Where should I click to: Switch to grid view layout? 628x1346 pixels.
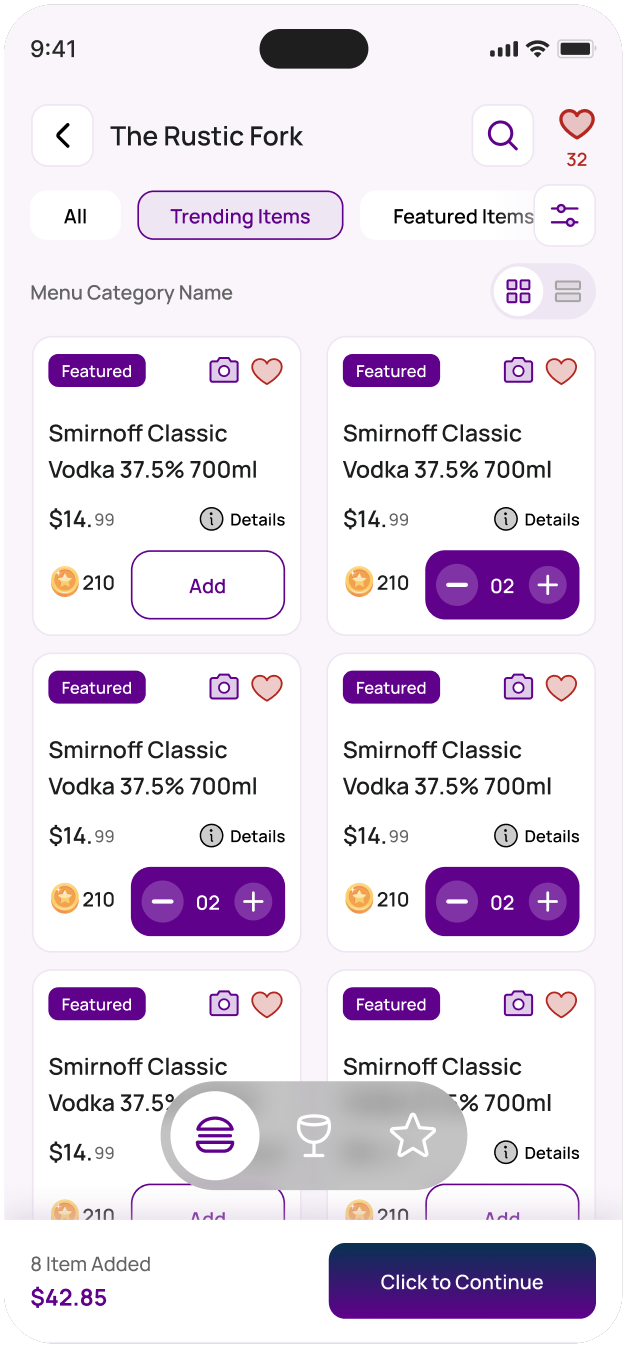pyautogui.click(x=518, y=292)
